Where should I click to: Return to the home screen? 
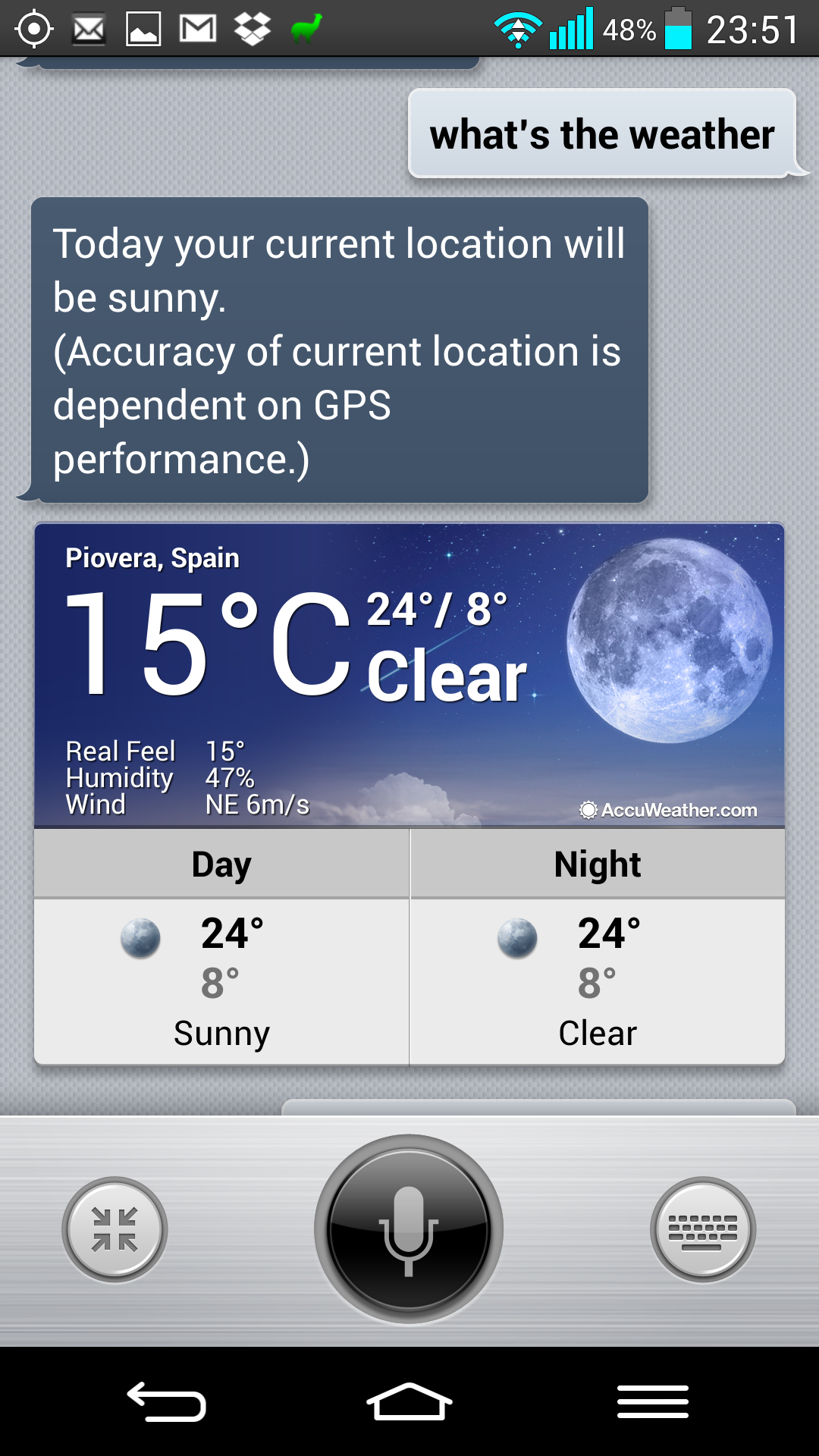409,1401
